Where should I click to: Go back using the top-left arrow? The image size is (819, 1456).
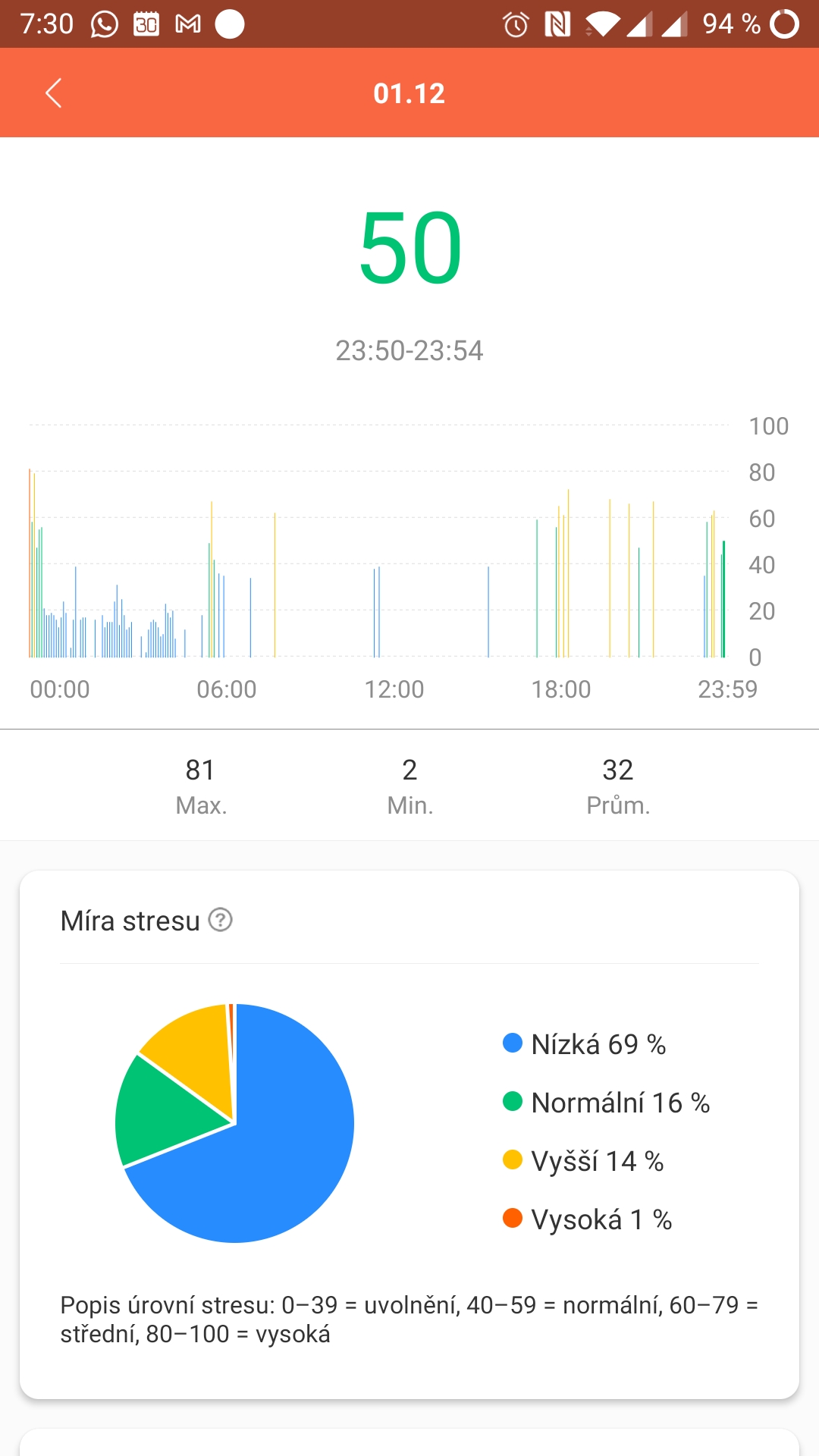[53, 93]
